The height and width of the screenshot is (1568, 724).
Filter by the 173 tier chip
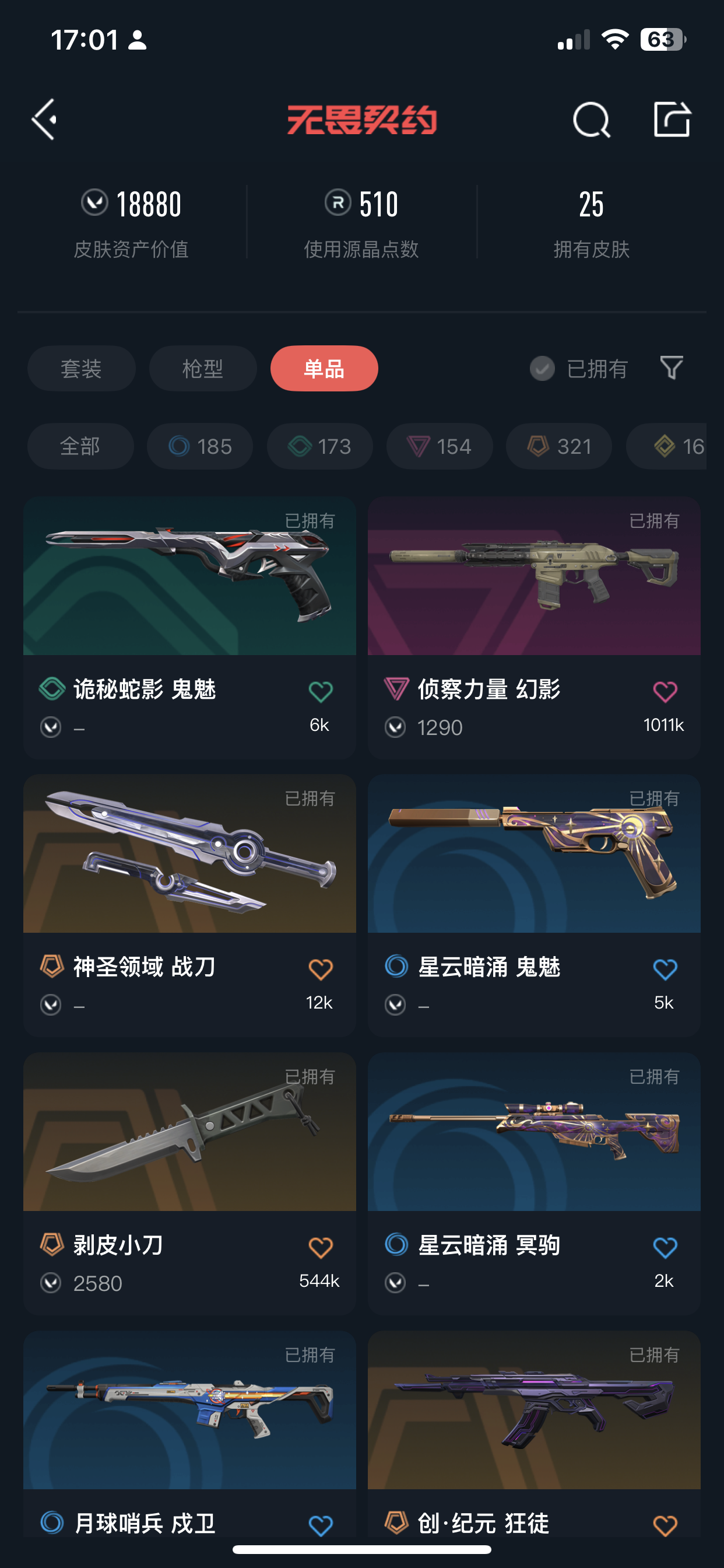(x=319, y=446)
